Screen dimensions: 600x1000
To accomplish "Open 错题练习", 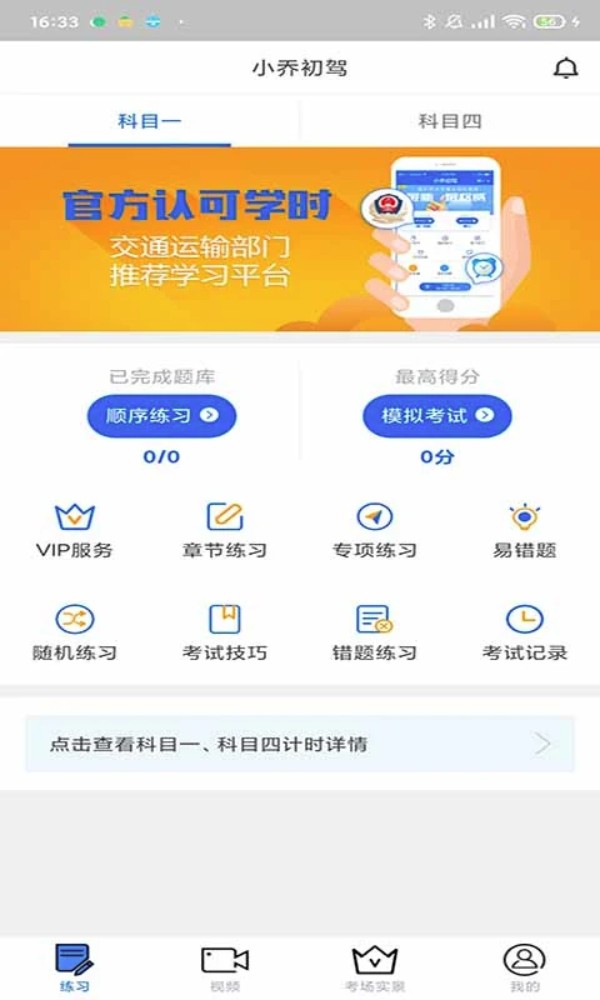I will [x=375, y=634].
